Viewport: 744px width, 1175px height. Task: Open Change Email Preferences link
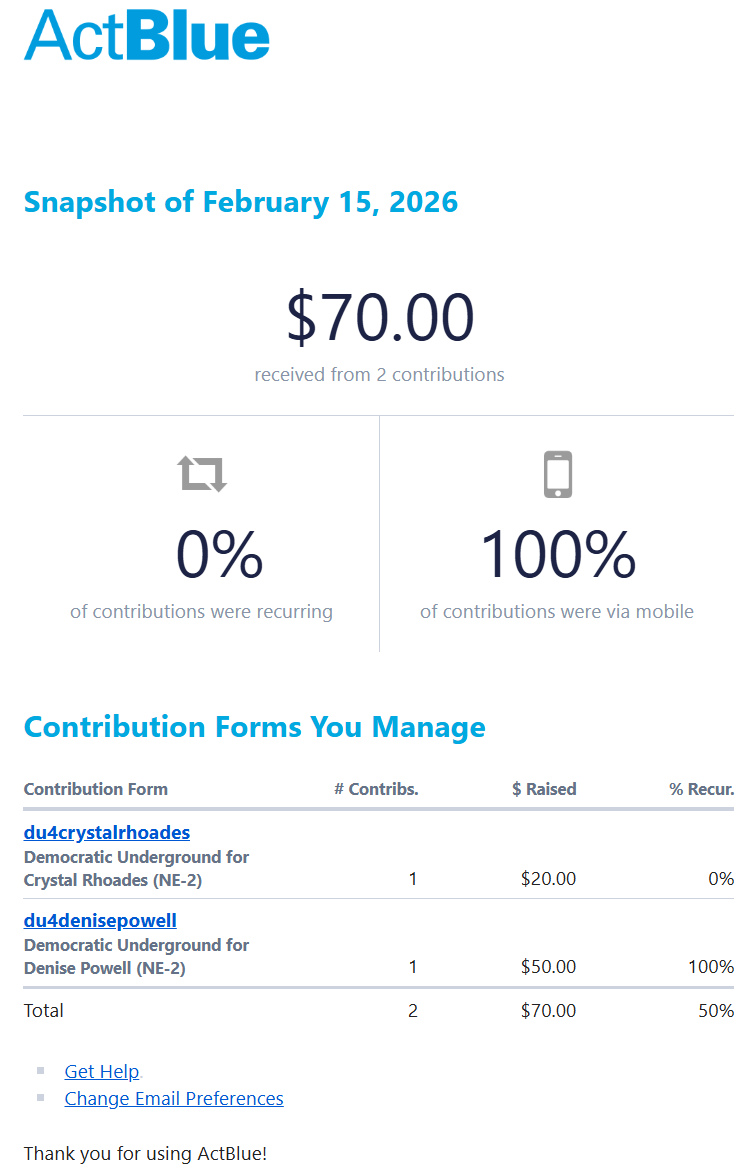tap(173, 1098)
